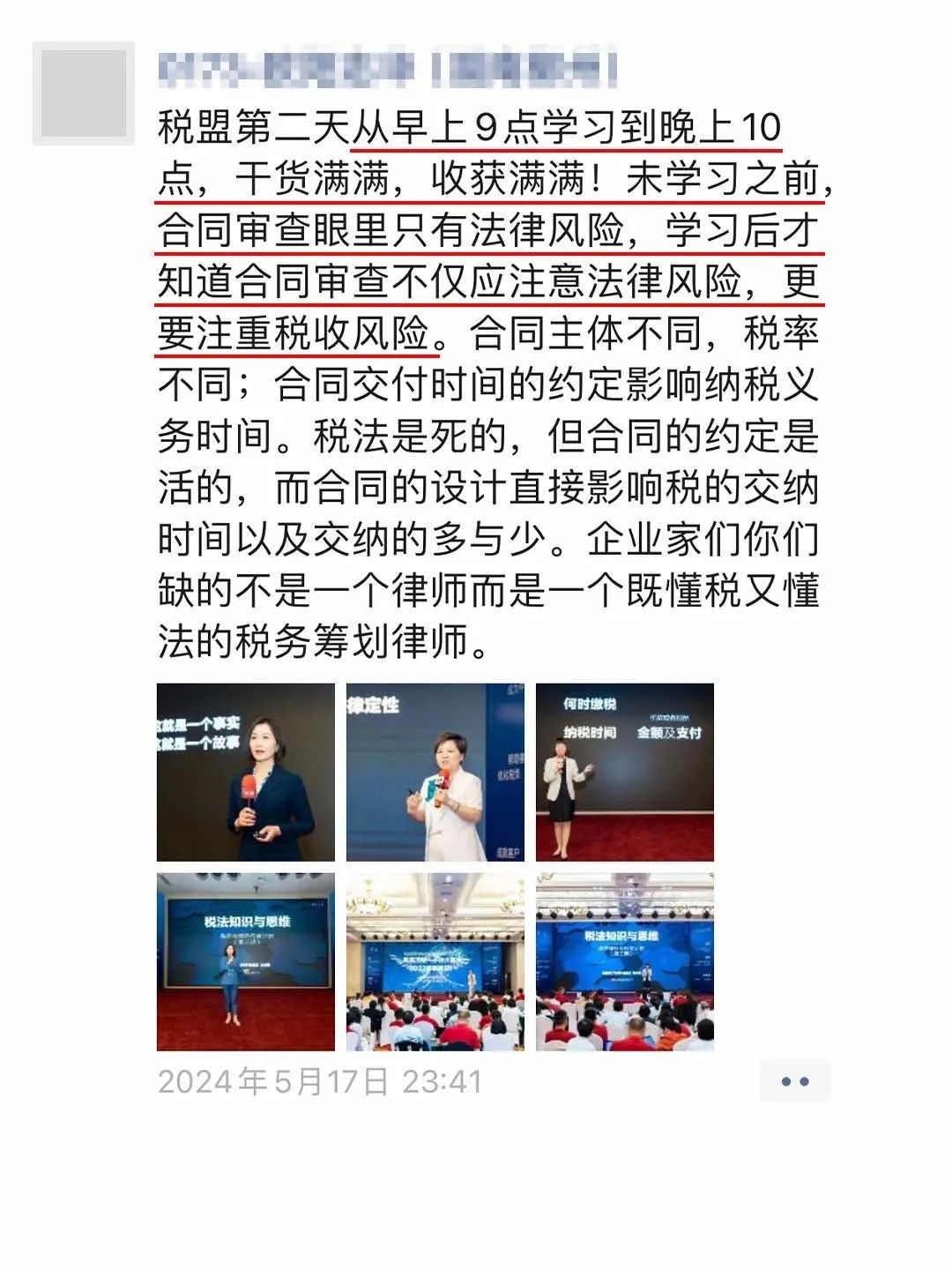
Task: Open the last audience photo
Action: tap(624, 961)
